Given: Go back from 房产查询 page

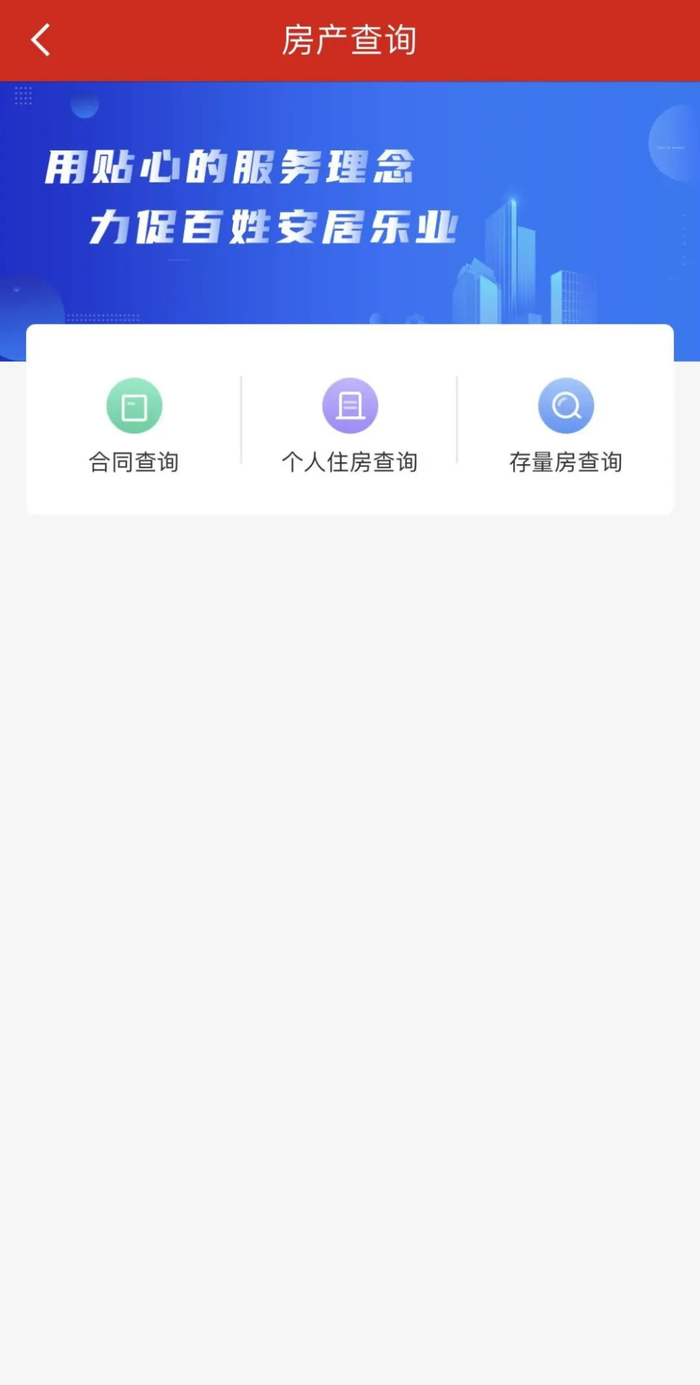Looking at the screenshot, I should (x=40, y=40).
